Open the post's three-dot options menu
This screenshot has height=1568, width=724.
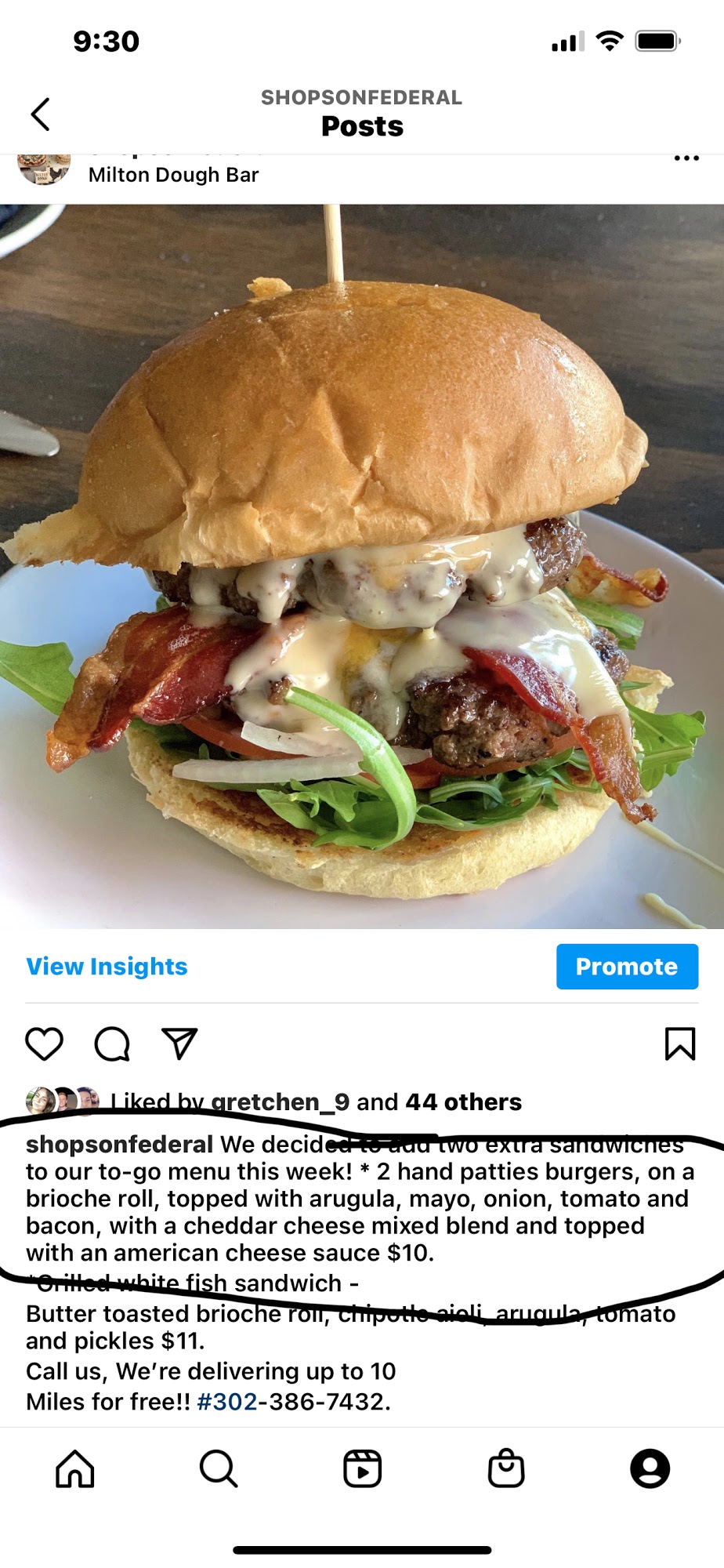(686, 159)
